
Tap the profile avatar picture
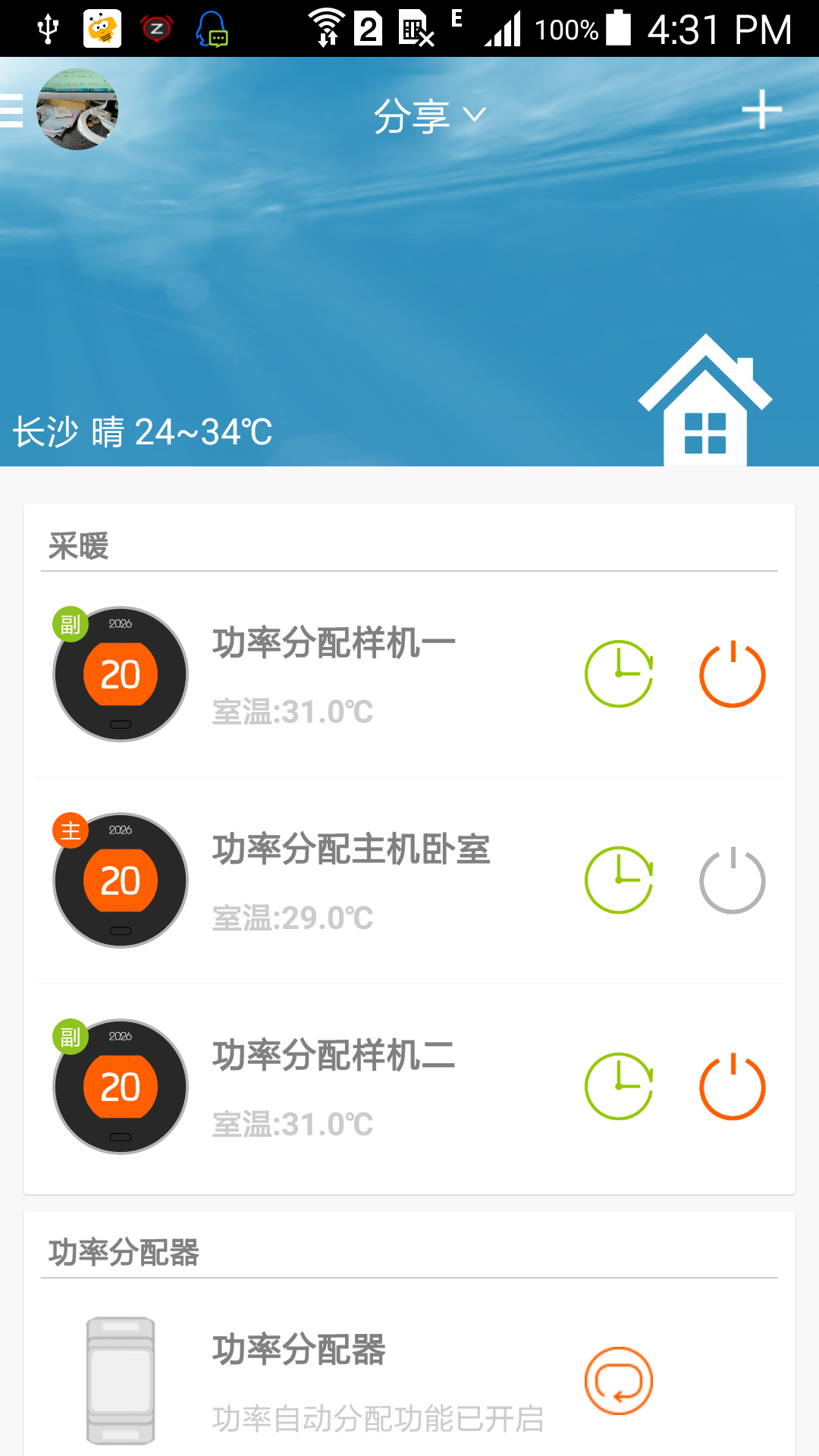pyautogui.click(x=77, y=109)
